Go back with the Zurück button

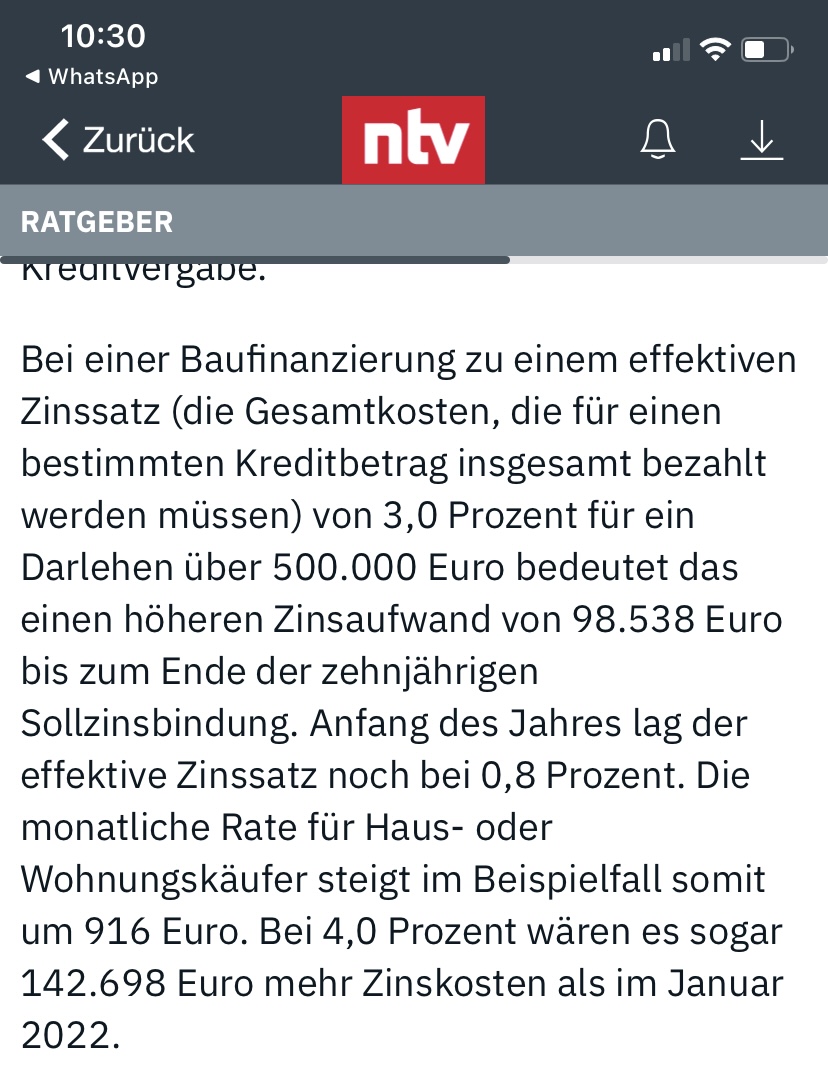click(118, 140)
